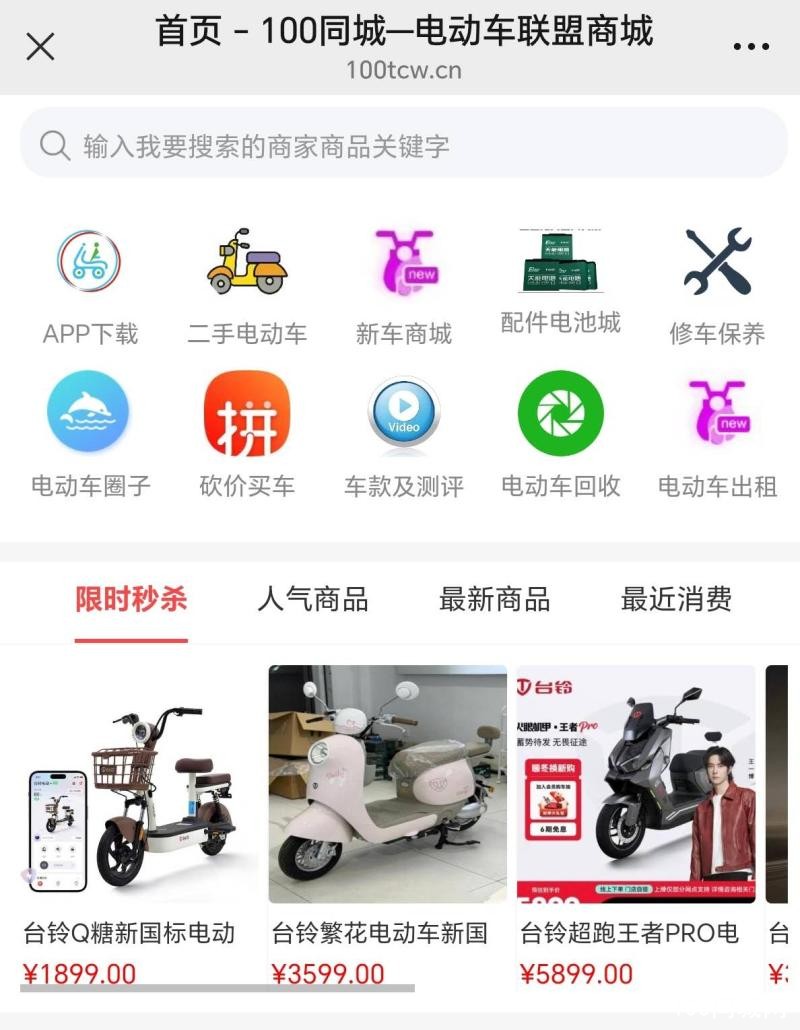800x1030 pixels.
Task: Open the 台铃Q糖新国标电动 product card
Action: pyautogui.click(x=138, y=800)
